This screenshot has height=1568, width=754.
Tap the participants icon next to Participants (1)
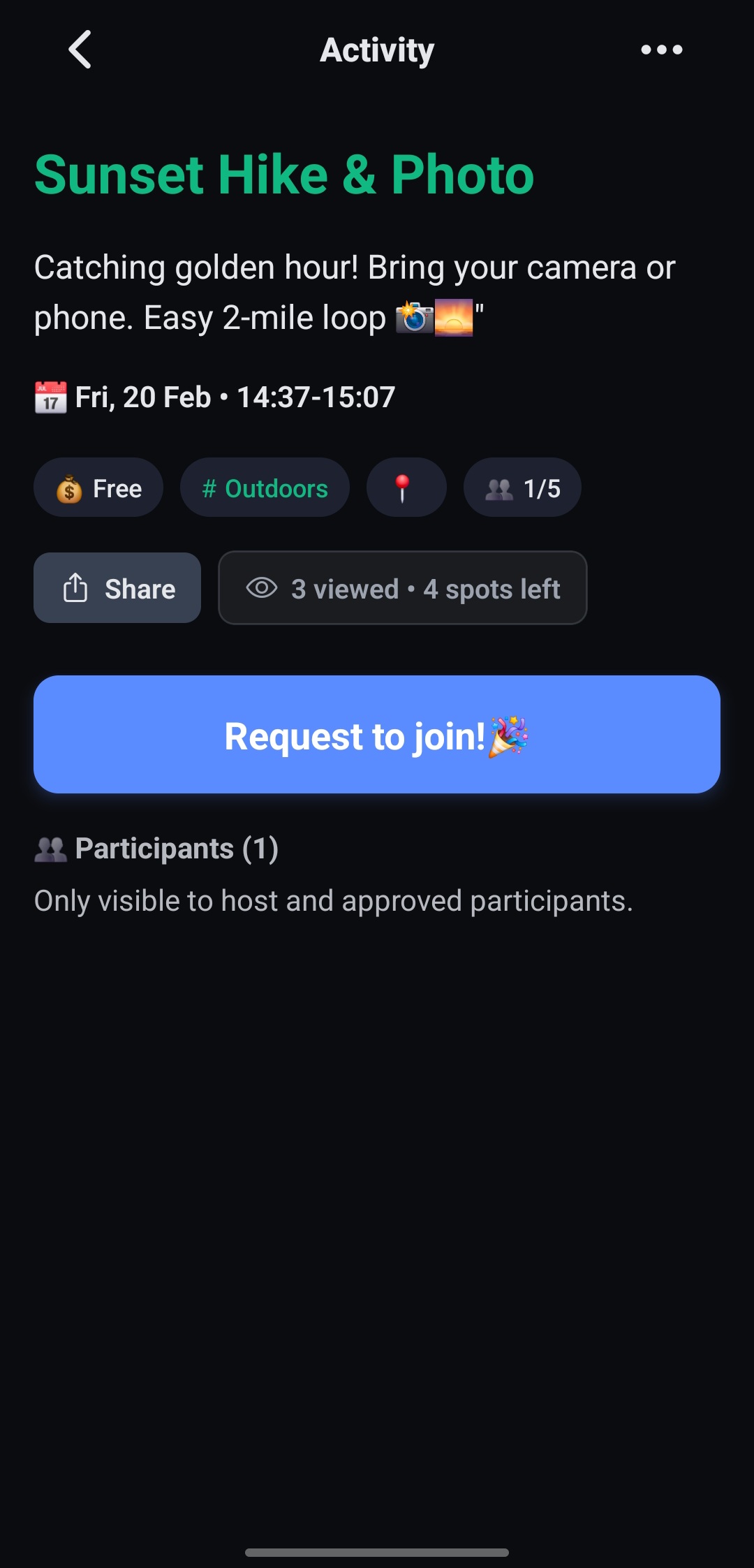point(50,848)
